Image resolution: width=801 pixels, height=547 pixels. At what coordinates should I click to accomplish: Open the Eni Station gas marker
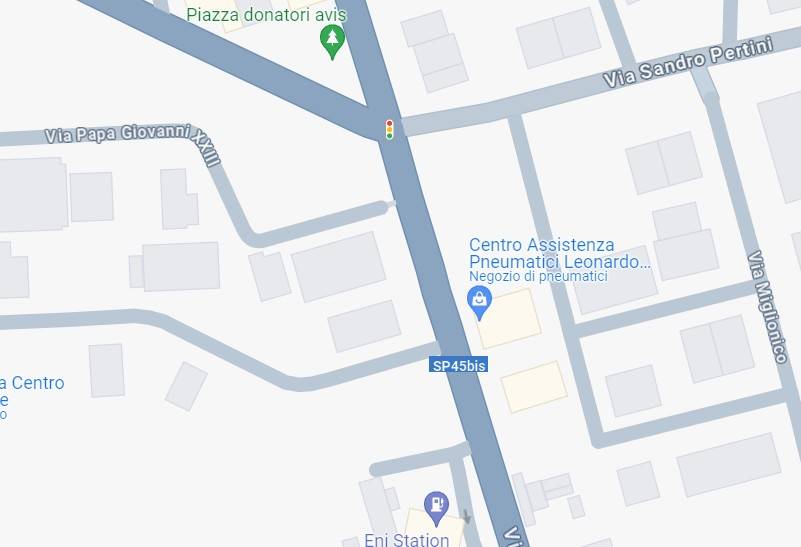[x=436, y=506]
